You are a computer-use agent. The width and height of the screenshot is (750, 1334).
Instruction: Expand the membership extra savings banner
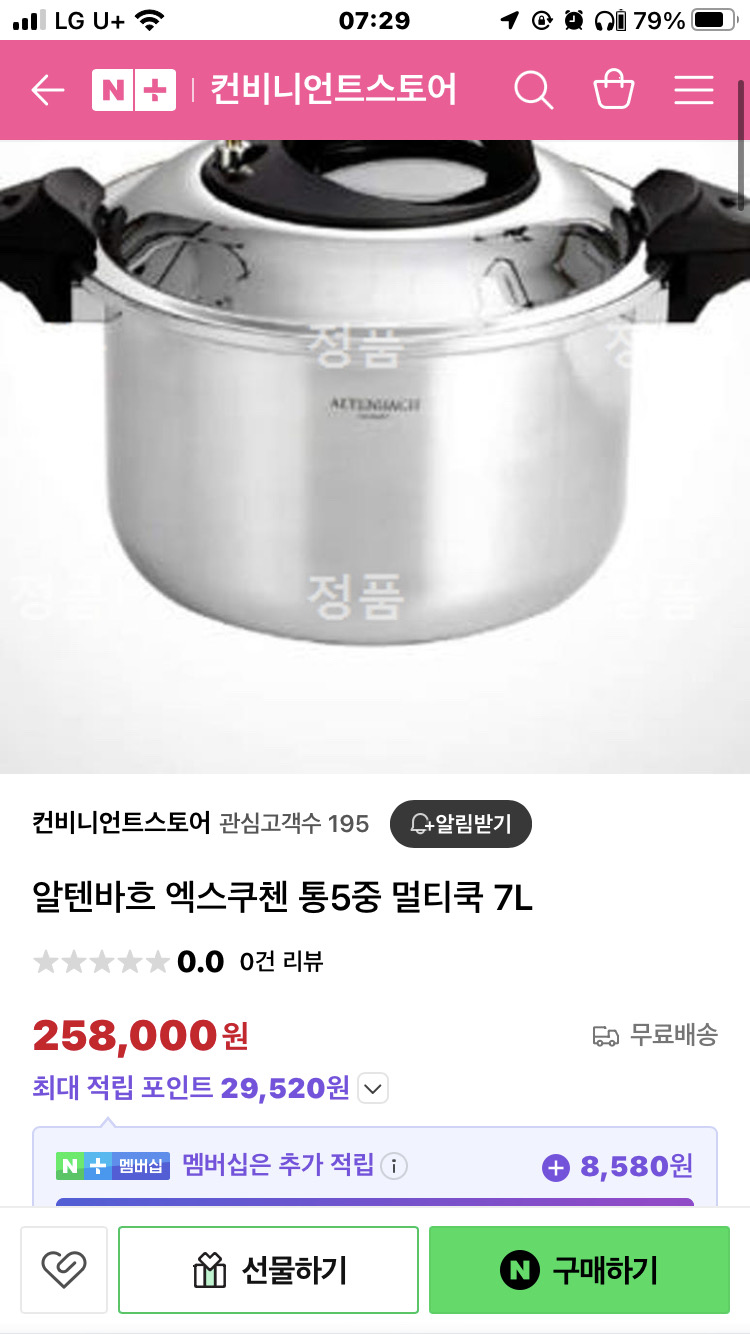coord(375,1167)
